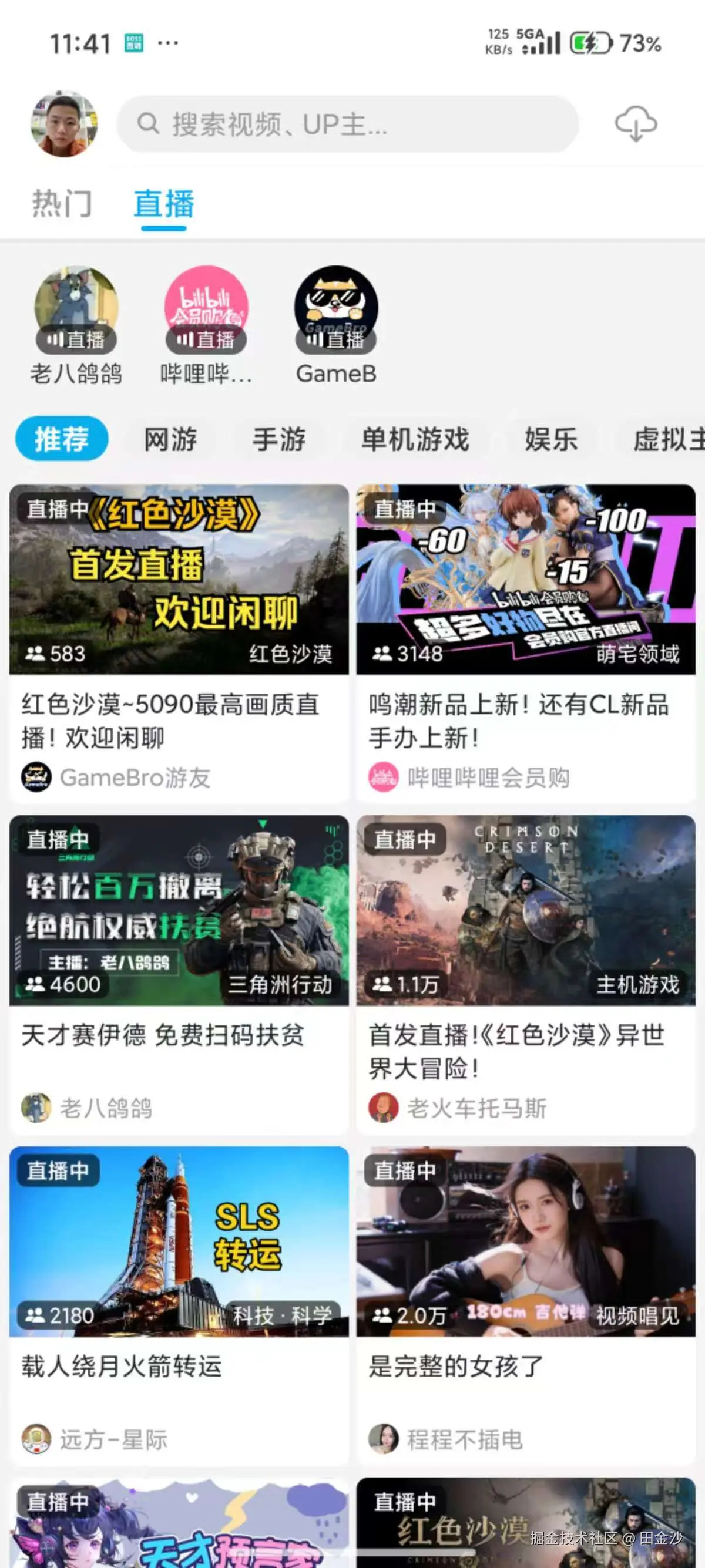Select the 直播 tab
705x1568 pixels.
click(x=163, y=205)
